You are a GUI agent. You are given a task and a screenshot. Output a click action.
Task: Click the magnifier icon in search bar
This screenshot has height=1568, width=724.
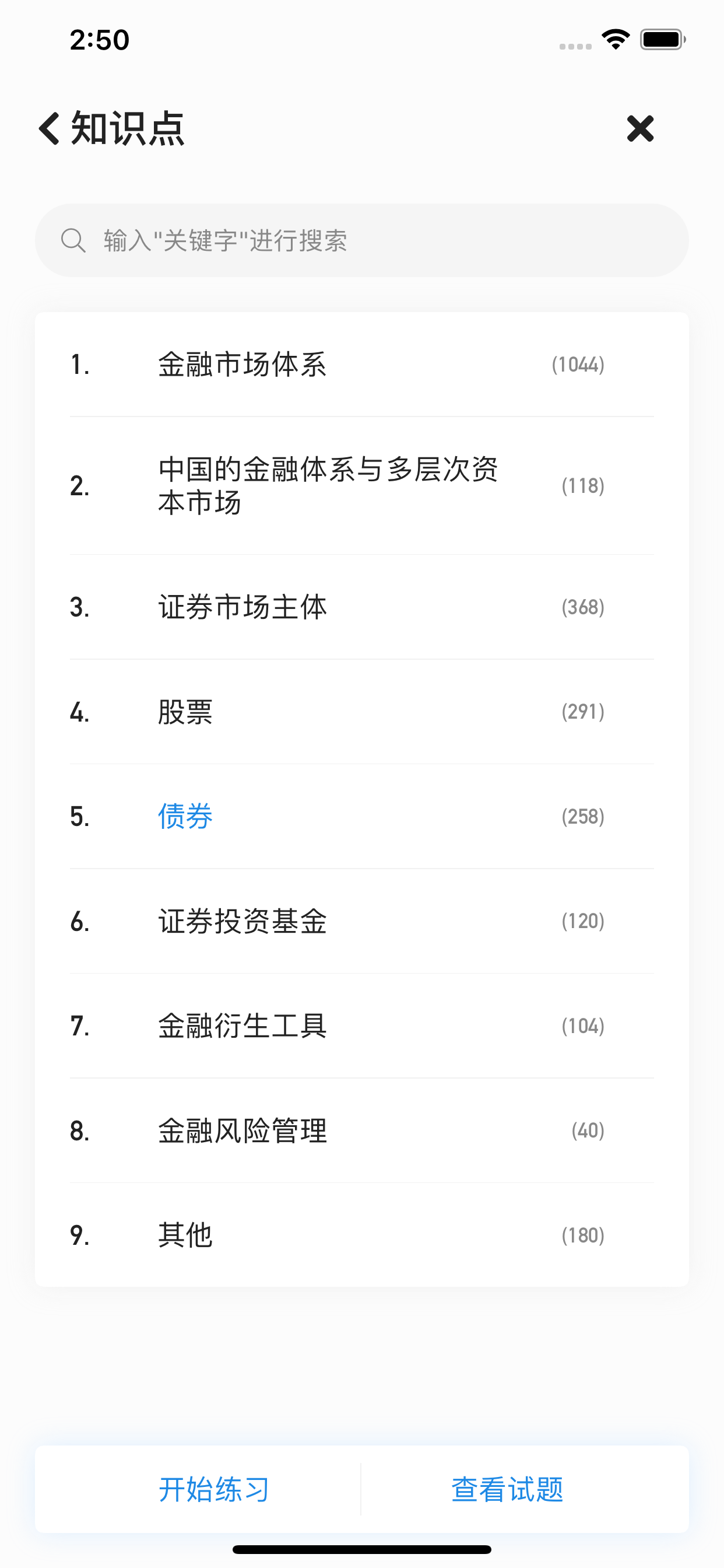tap(73, 240)
